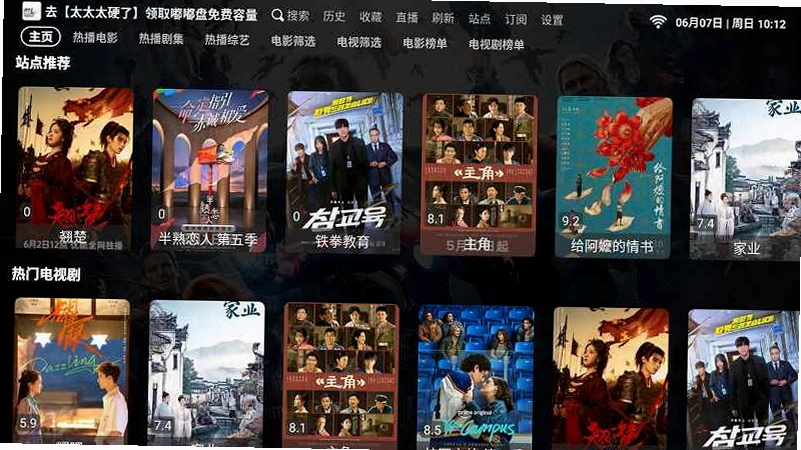The height and width of the screenshot is (450, 801).
Task: Open 半熟恋人 第五季 in recommendations
Action: [209, 170]
